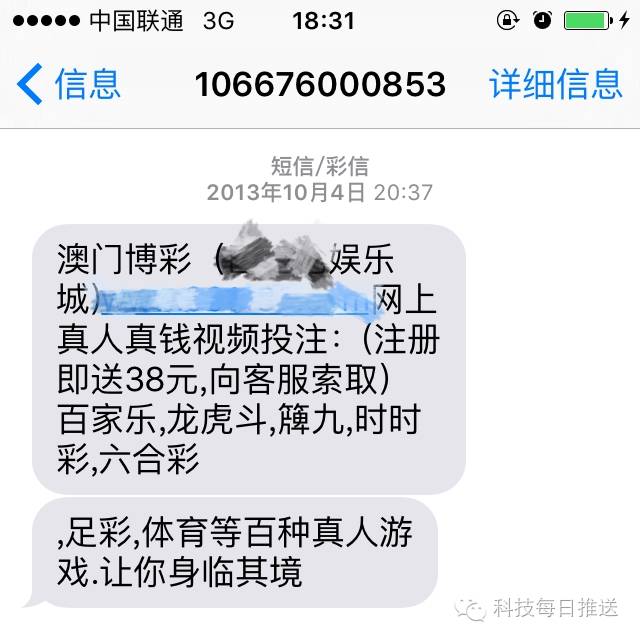Screen dimensions: 640x640
Task: Open 详细信息 for this conversation
Action: pos(555,84)
